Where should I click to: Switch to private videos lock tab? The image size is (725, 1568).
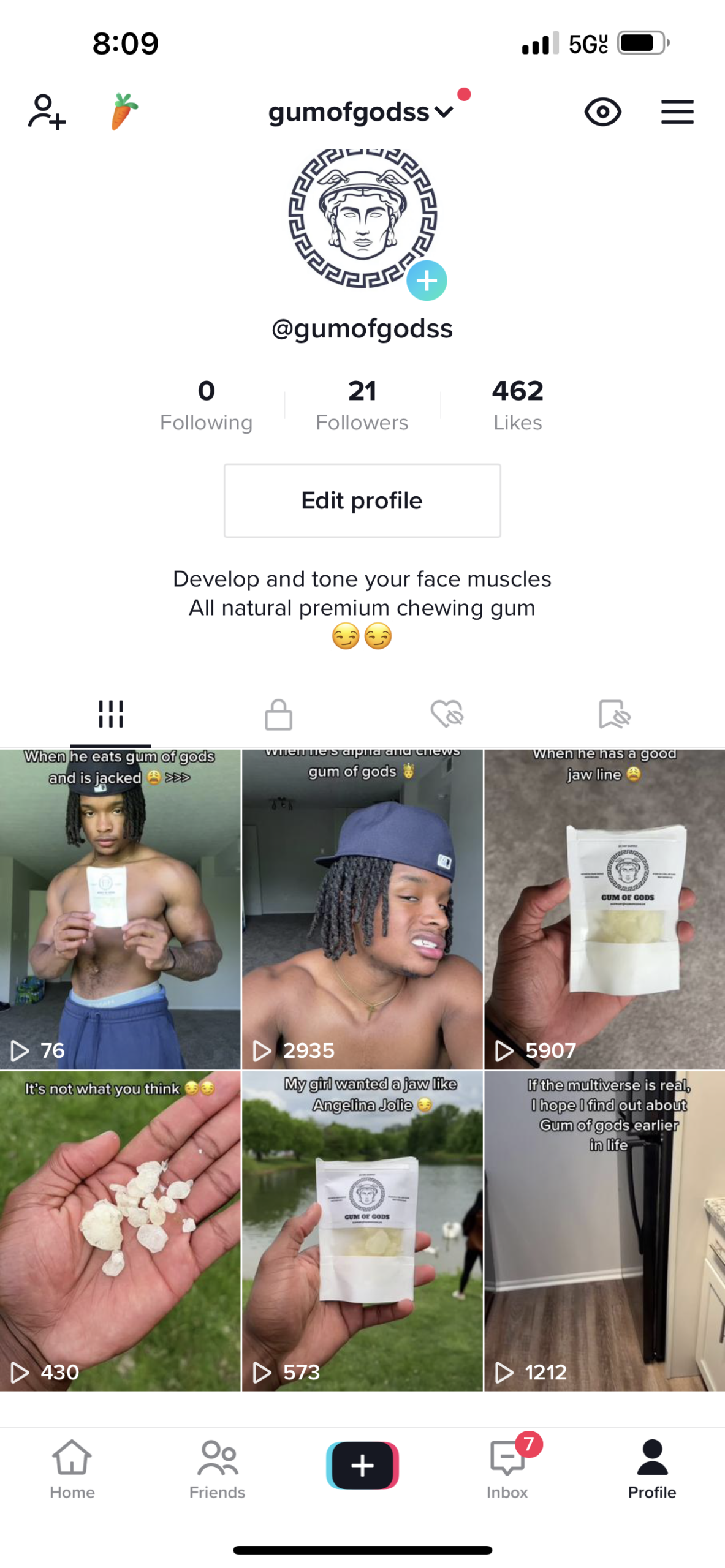(278, 714)
